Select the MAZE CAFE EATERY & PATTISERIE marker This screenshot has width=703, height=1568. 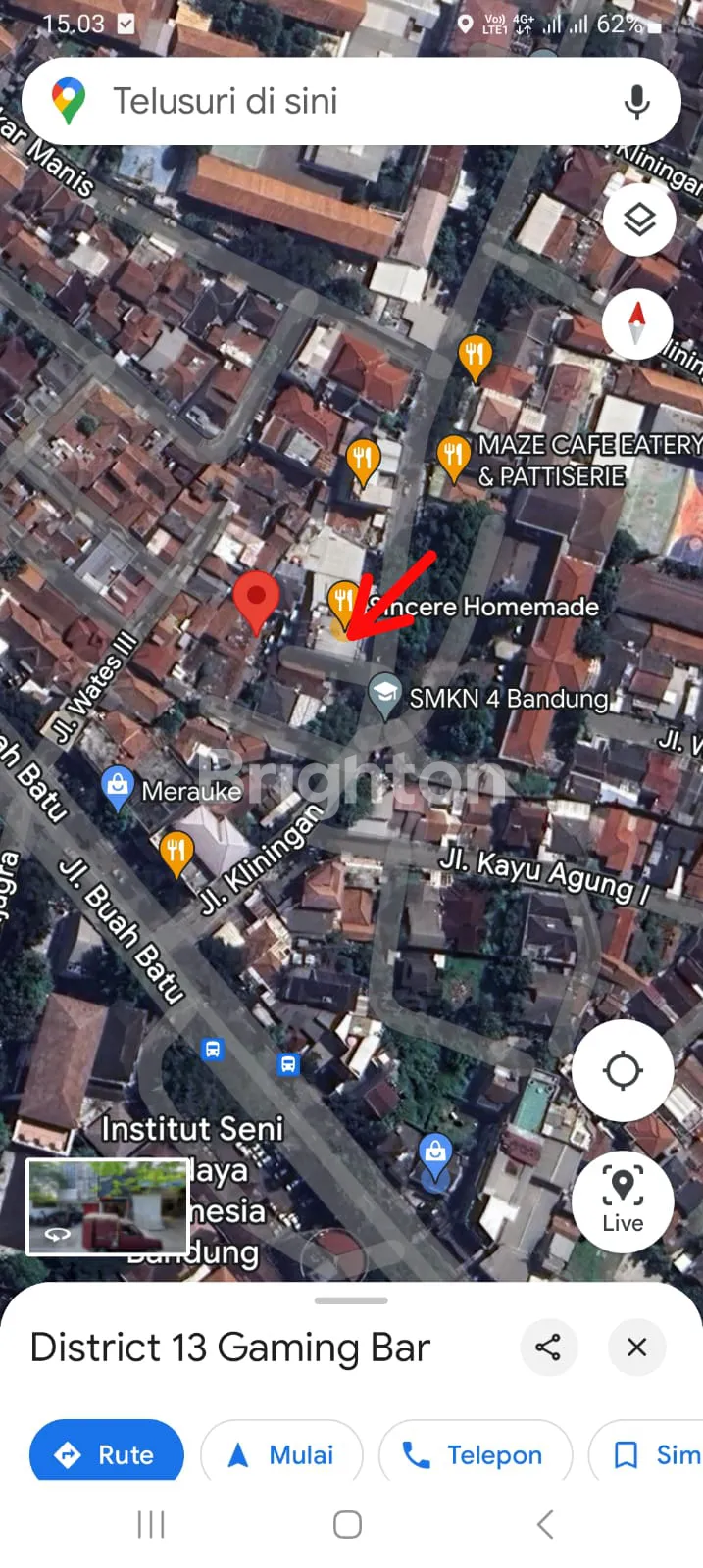[x=453, y=457]
